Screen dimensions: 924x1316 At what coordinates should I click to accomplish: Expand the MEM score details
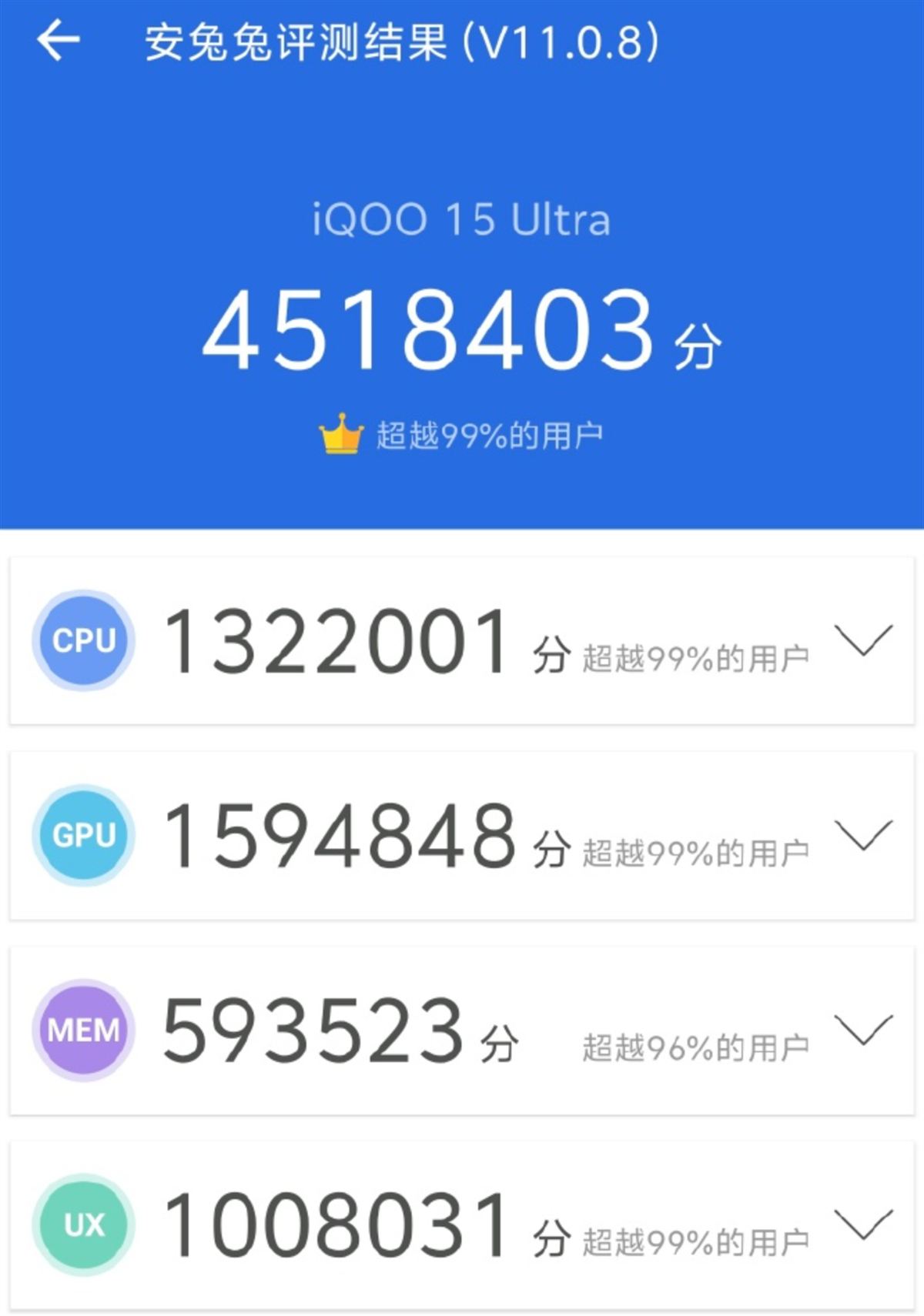pos(863,1030)
